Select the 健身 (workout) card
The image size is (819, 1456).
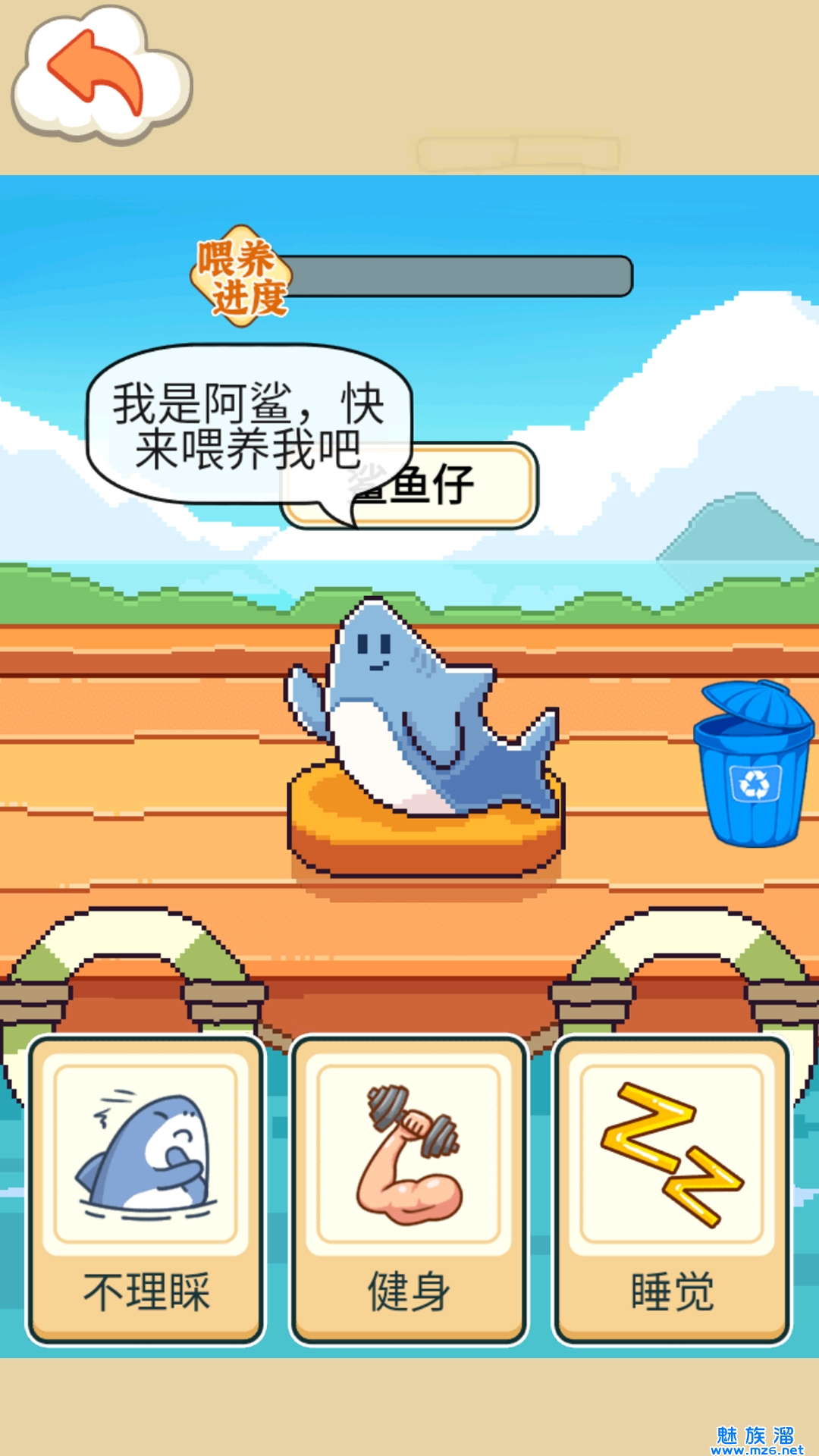pos(409,1188)
